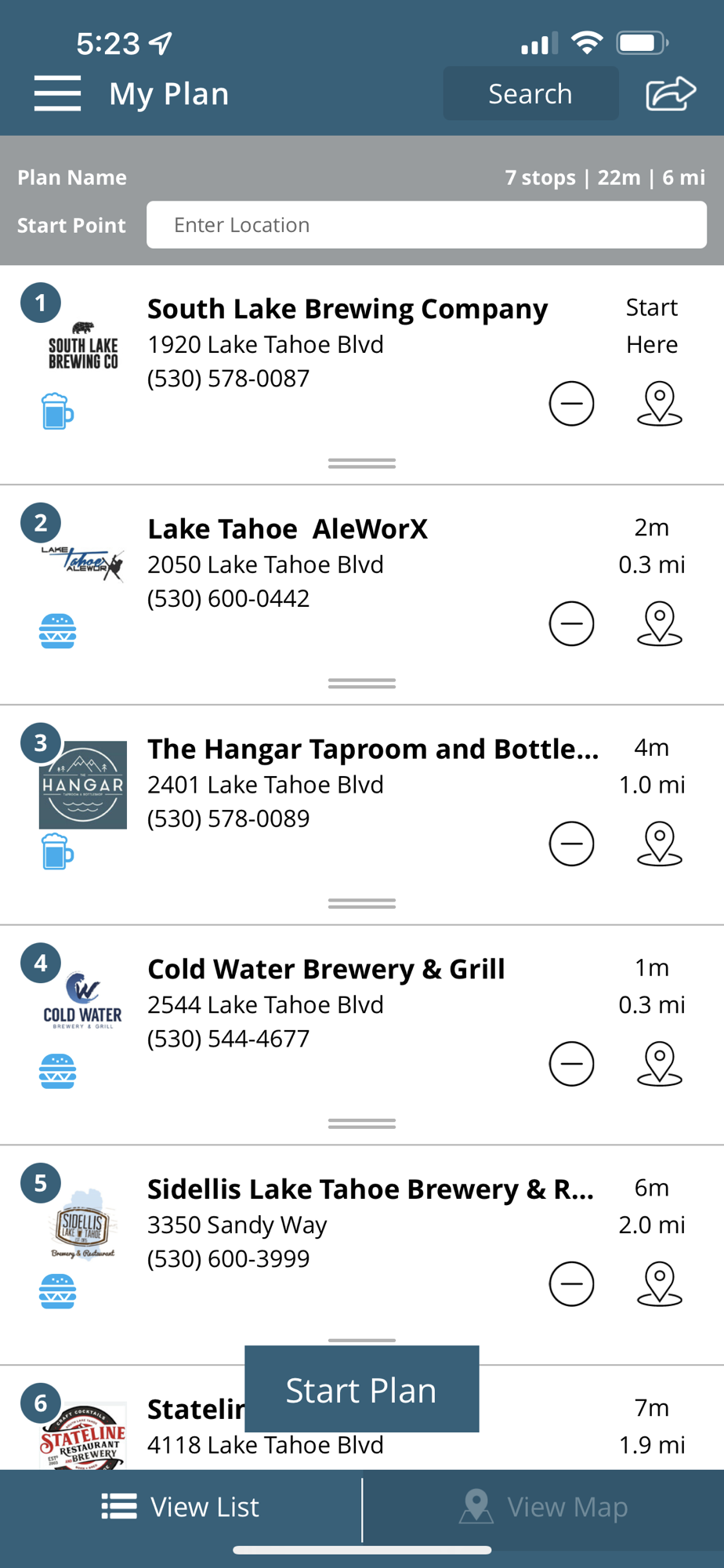Enter a start point location

(x=426, y=225)
